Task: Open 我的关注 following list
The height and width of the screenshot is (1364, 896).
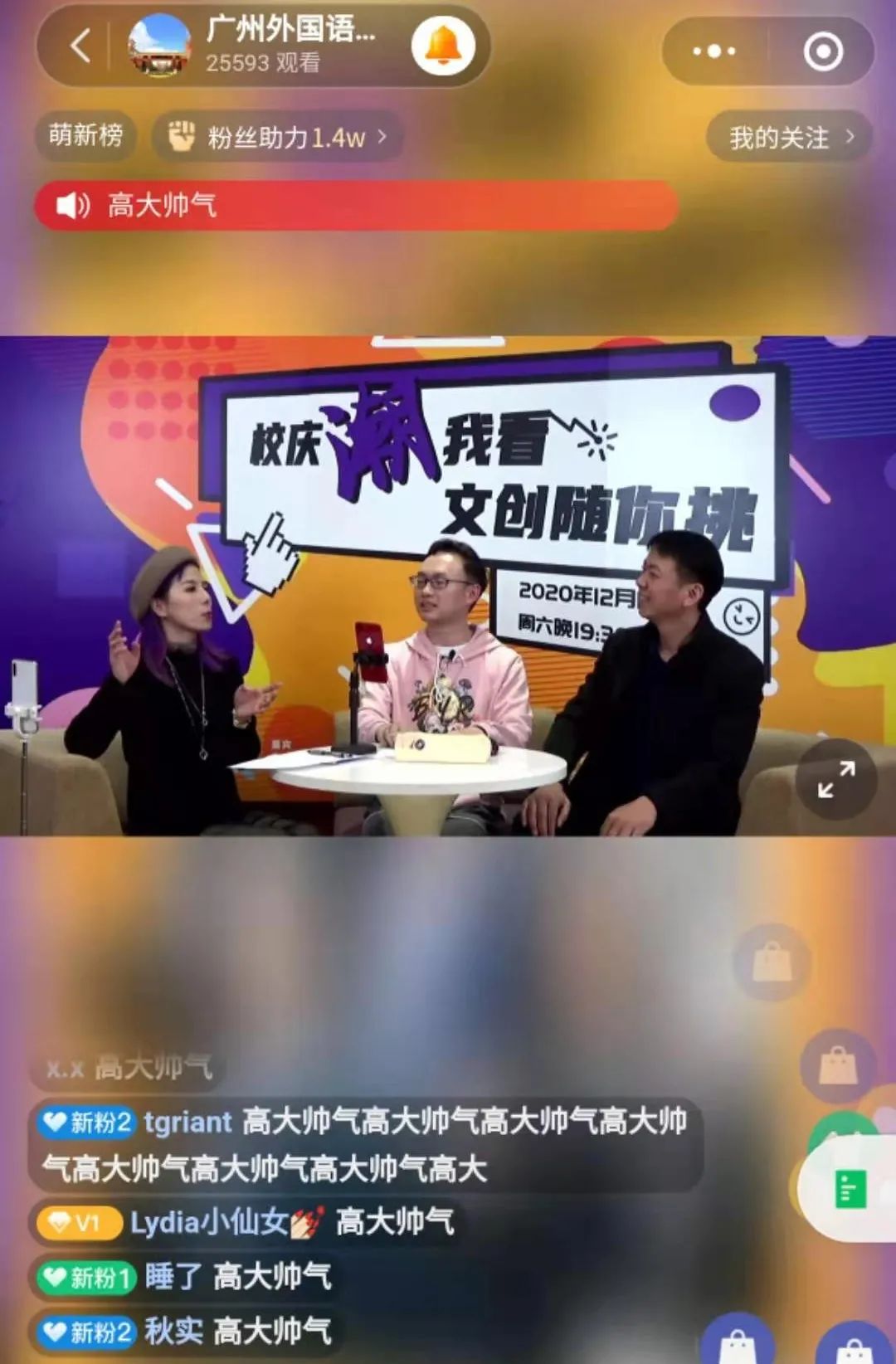Action: click(789, 137)
